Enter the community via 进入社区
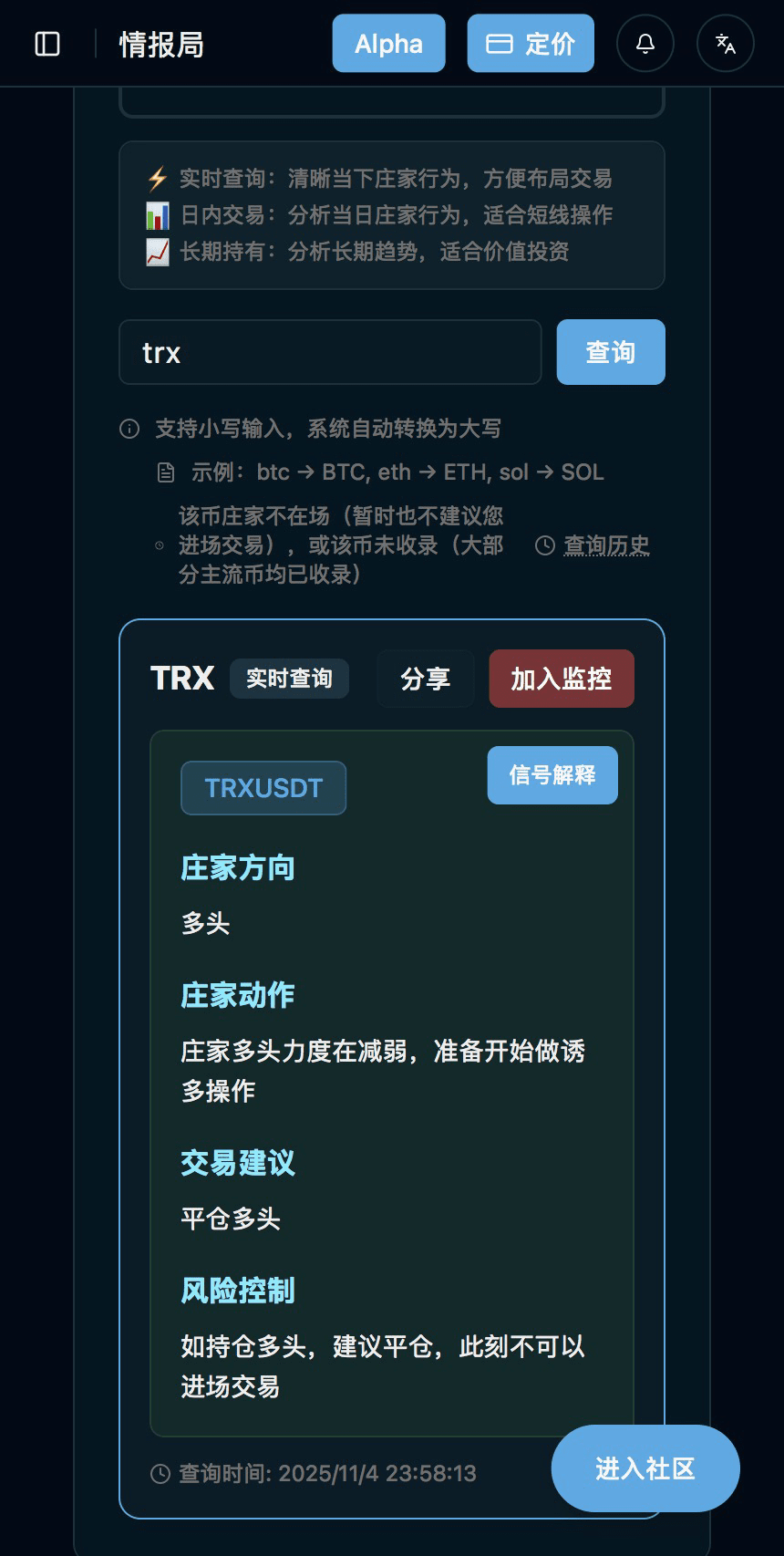This screenshot has height=1556, width=784. (645, 1468)
